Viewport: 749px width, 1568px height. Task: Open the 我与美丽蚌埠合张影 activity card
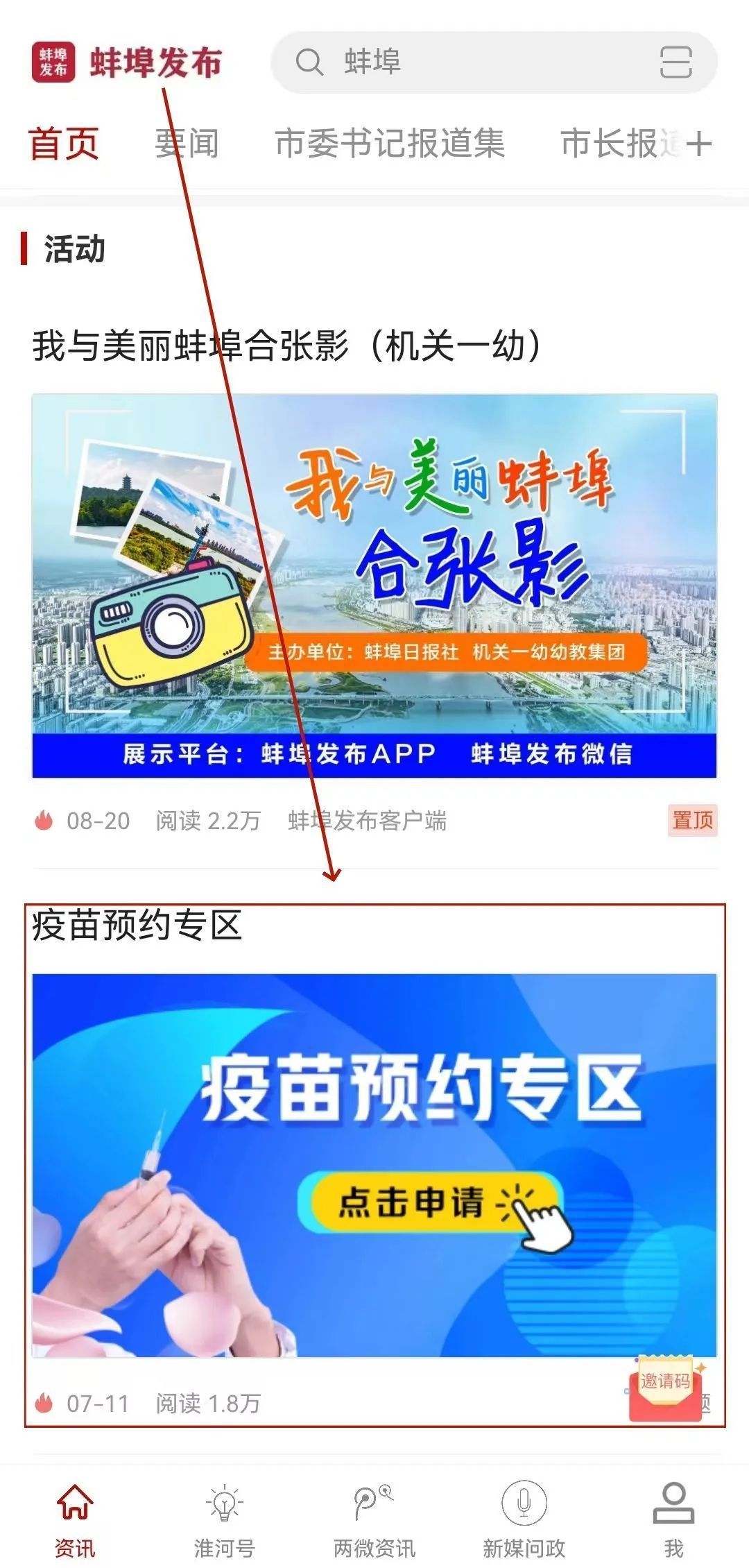click(x=374, y=585)
